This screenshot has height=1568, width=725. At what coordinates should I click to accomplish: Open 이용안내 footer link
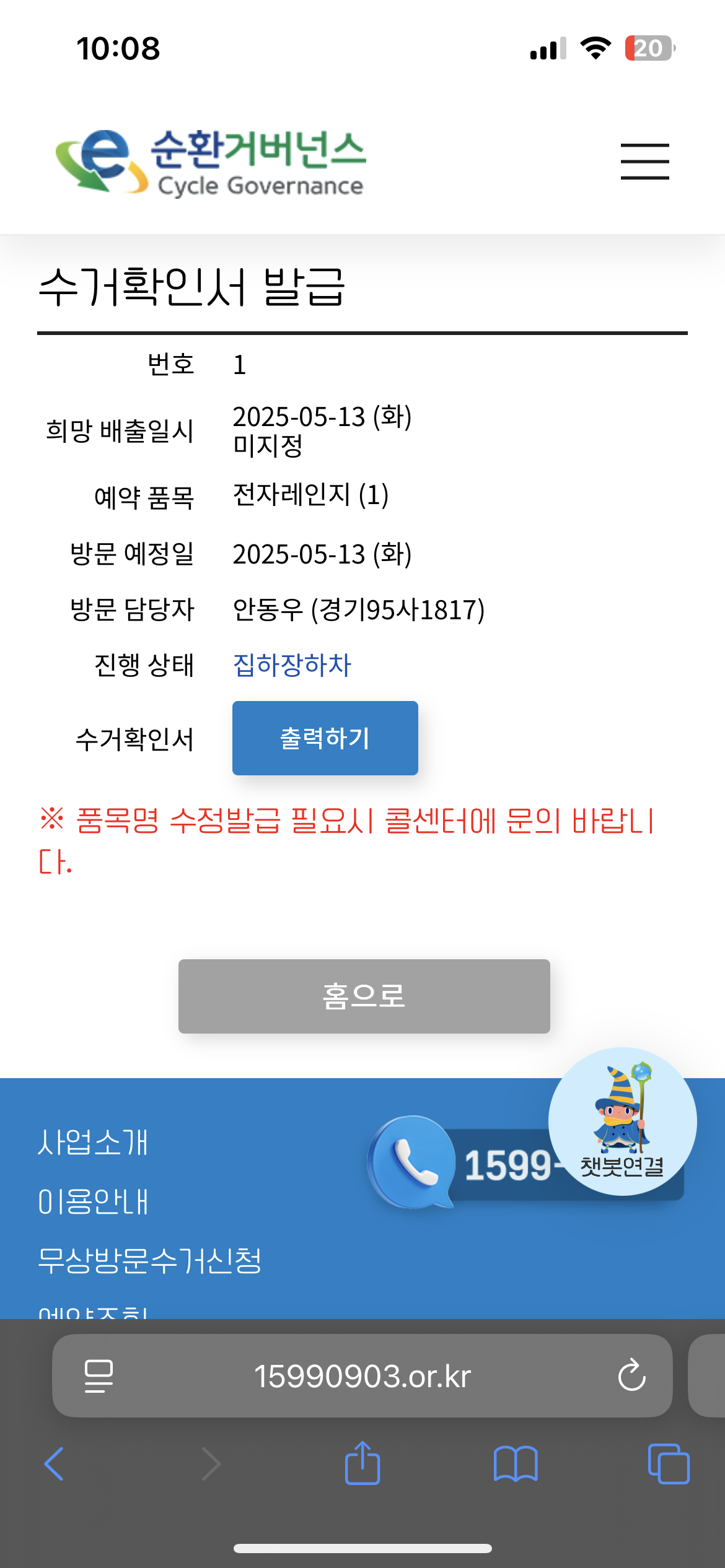pyautogui.click(x=93, y=1202)
